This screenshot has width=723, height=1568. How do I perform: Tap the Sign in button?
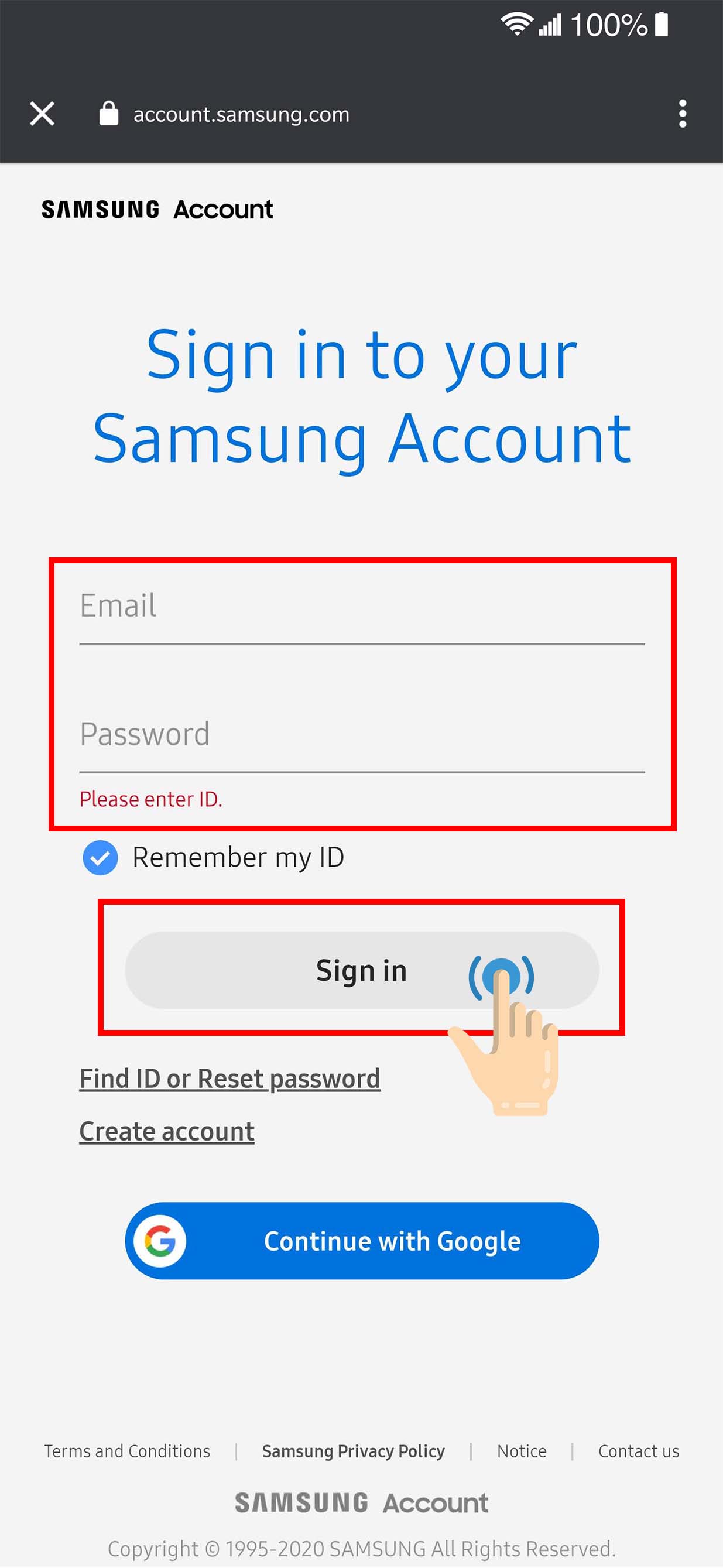[x=362, y=970]
